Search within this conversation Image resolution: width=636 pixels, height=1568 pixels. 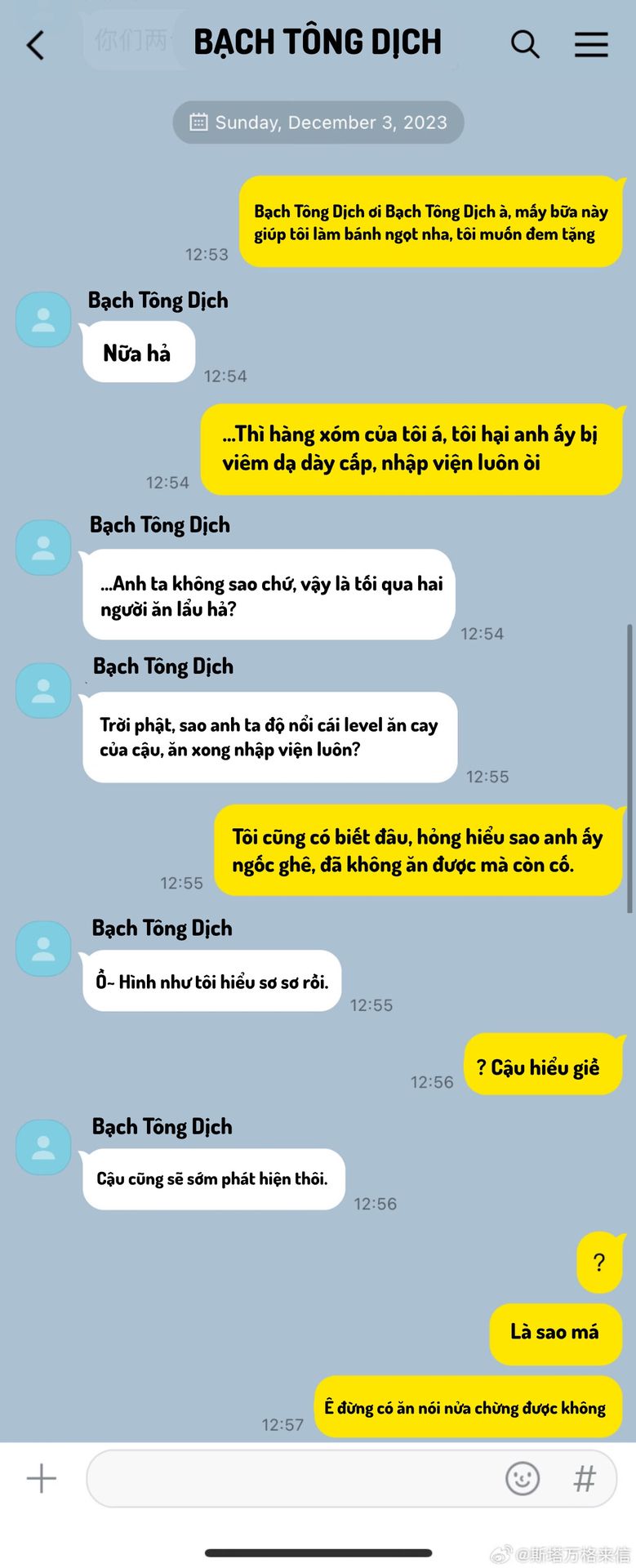click(525, 45)
